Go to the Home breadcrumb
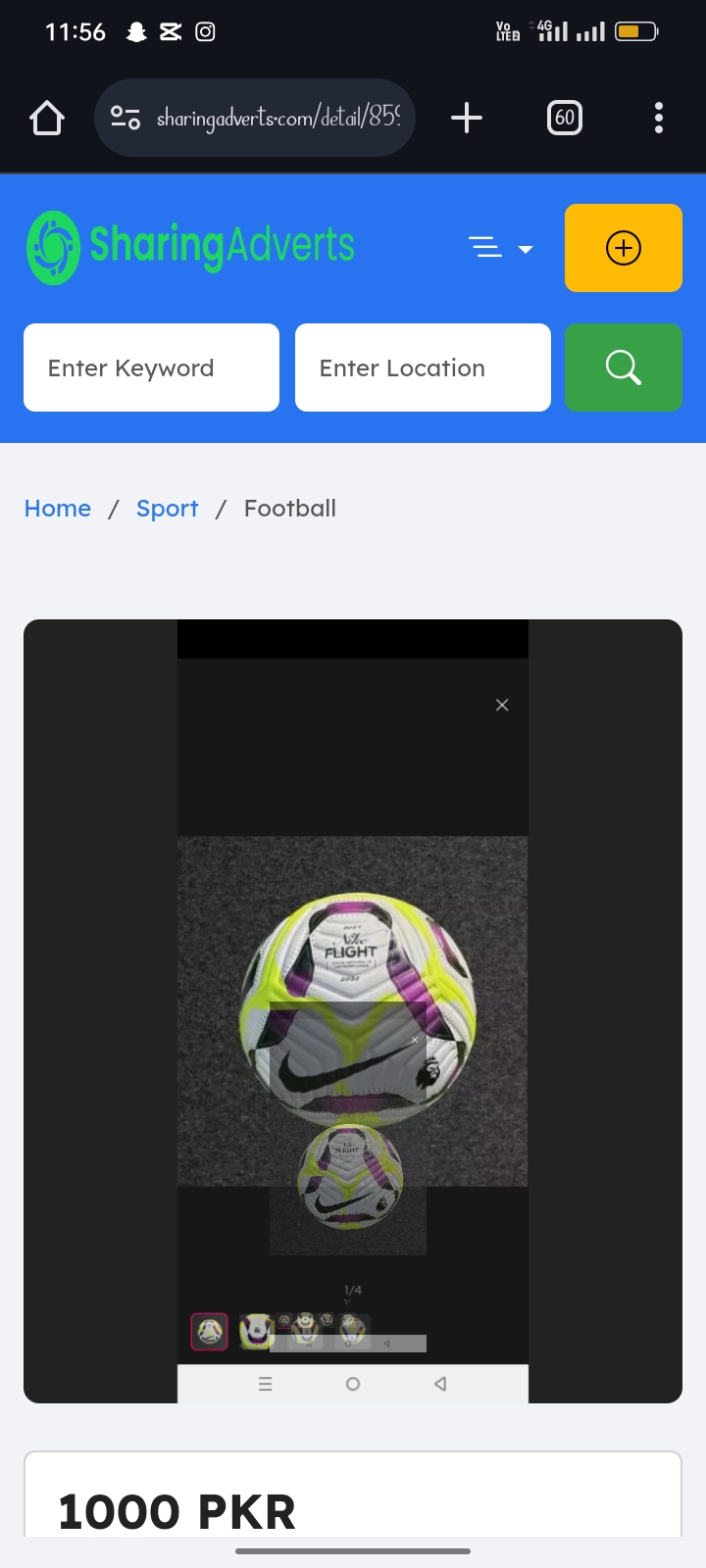 (x=58, y=509)
